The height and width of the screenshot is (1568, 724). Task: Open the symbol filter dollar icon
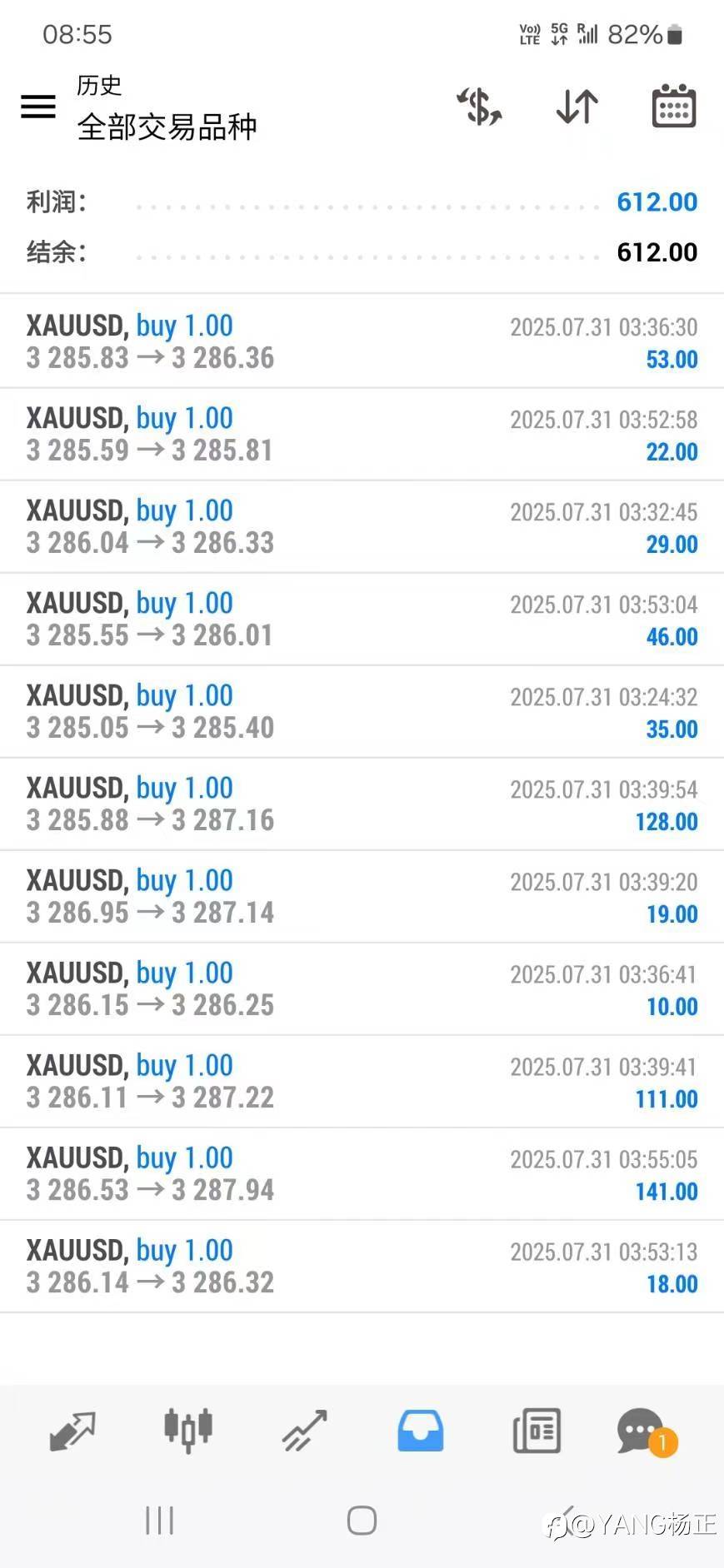coord(479,107)
